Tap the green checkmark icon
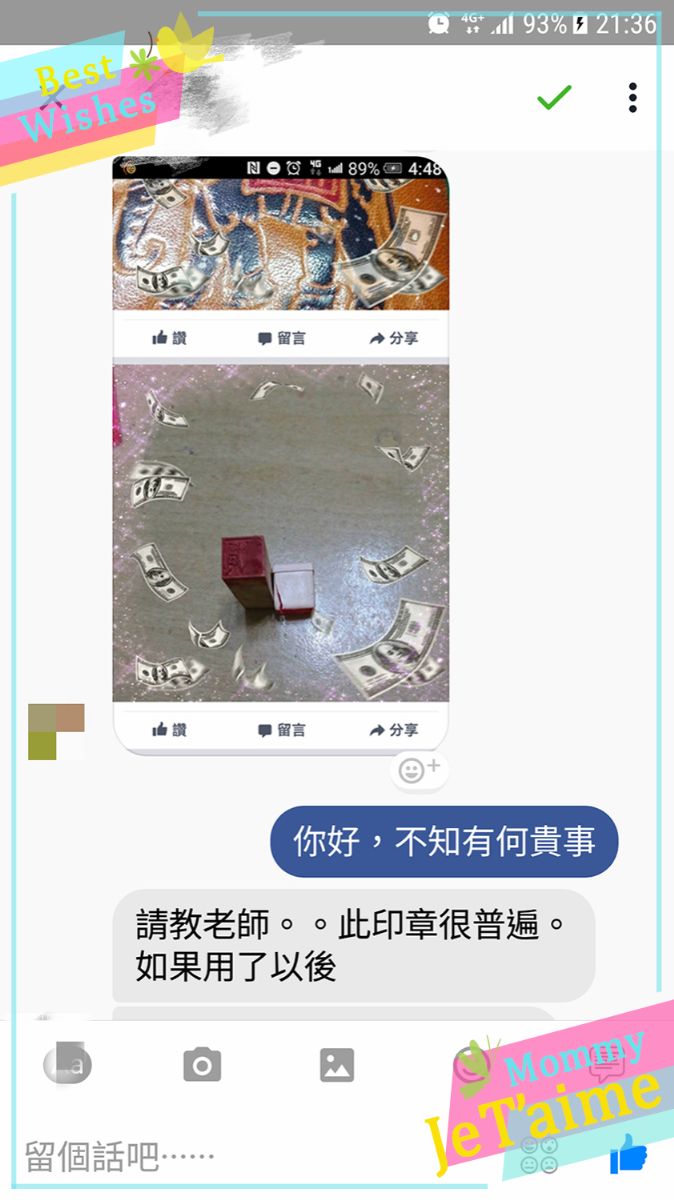The width and height of the screenshot is (674, 1200). pos(554,97)
